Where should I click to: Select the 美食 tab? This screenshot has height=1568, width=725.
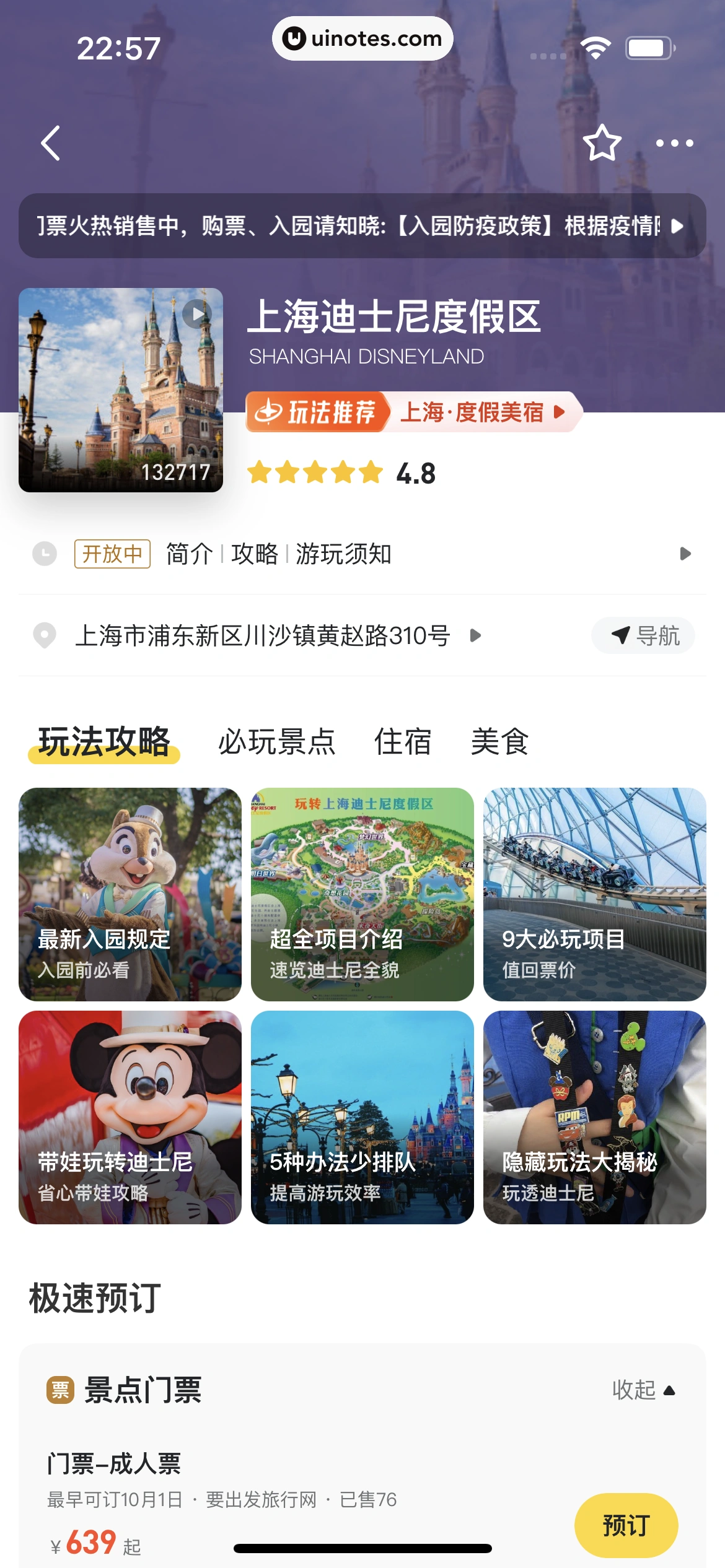pos(499,743)
